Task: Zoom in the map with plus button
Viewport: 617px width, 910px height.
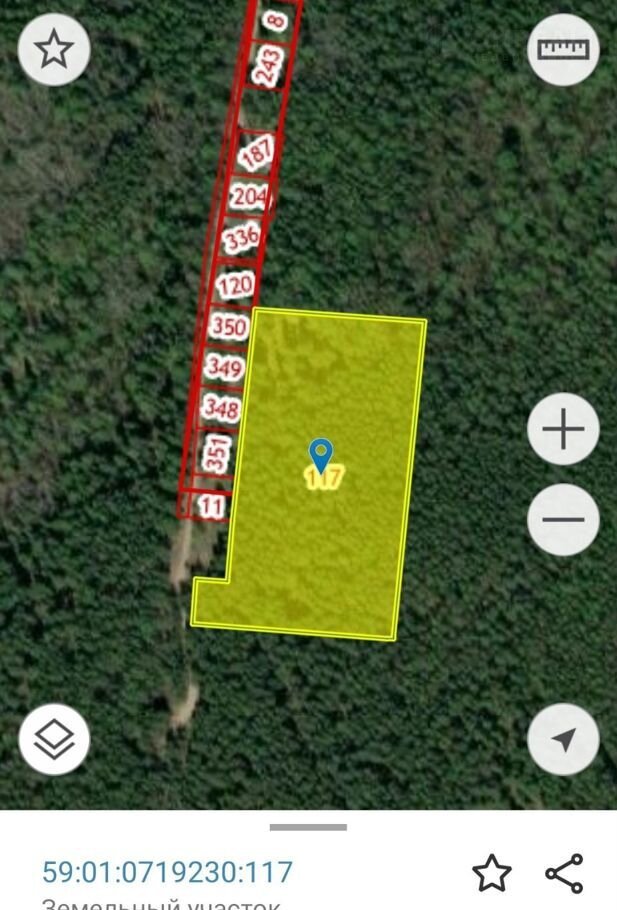Action: click(x=563, y=430)
